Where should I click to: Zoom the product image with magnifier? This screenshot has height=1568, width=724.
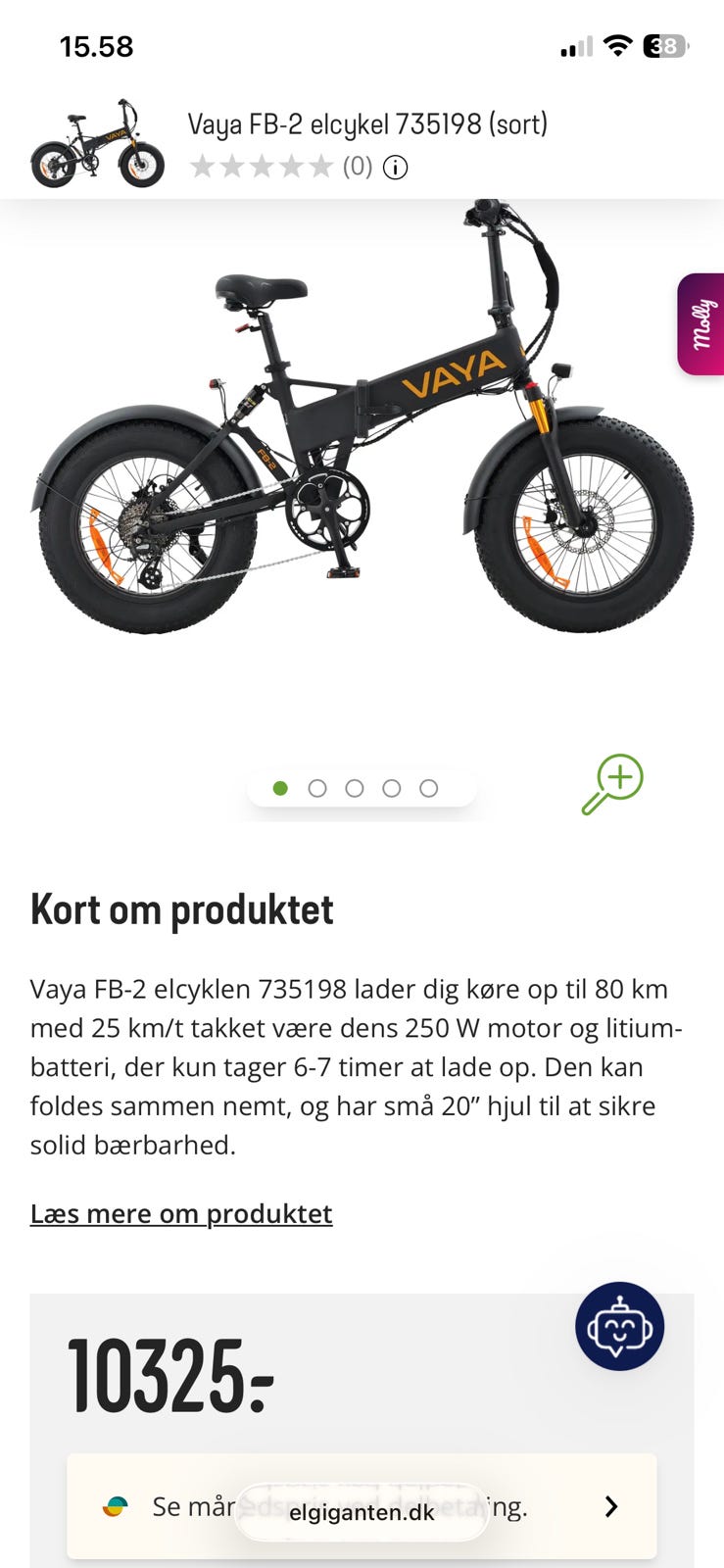612,784
